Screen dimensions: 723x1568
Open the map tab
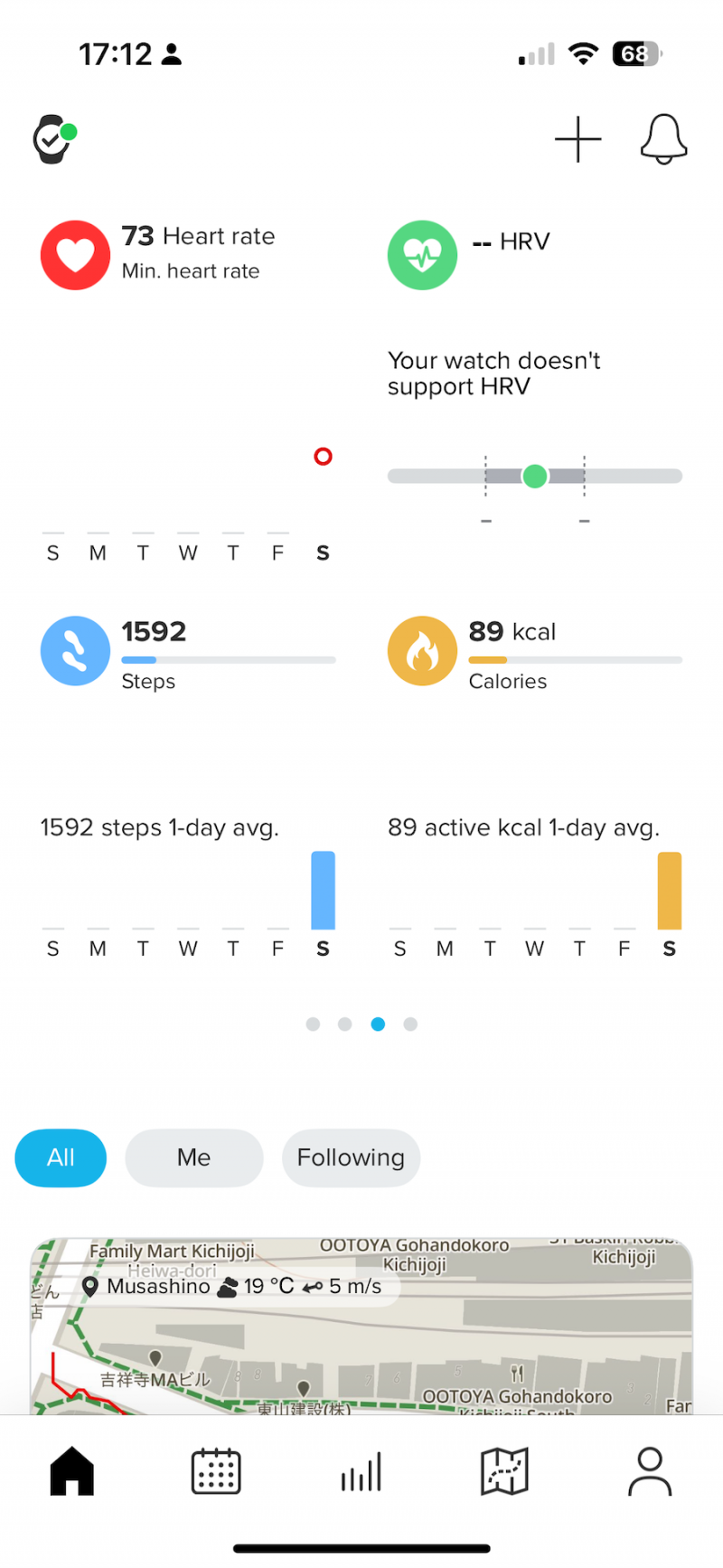[x=504, y=1471]
